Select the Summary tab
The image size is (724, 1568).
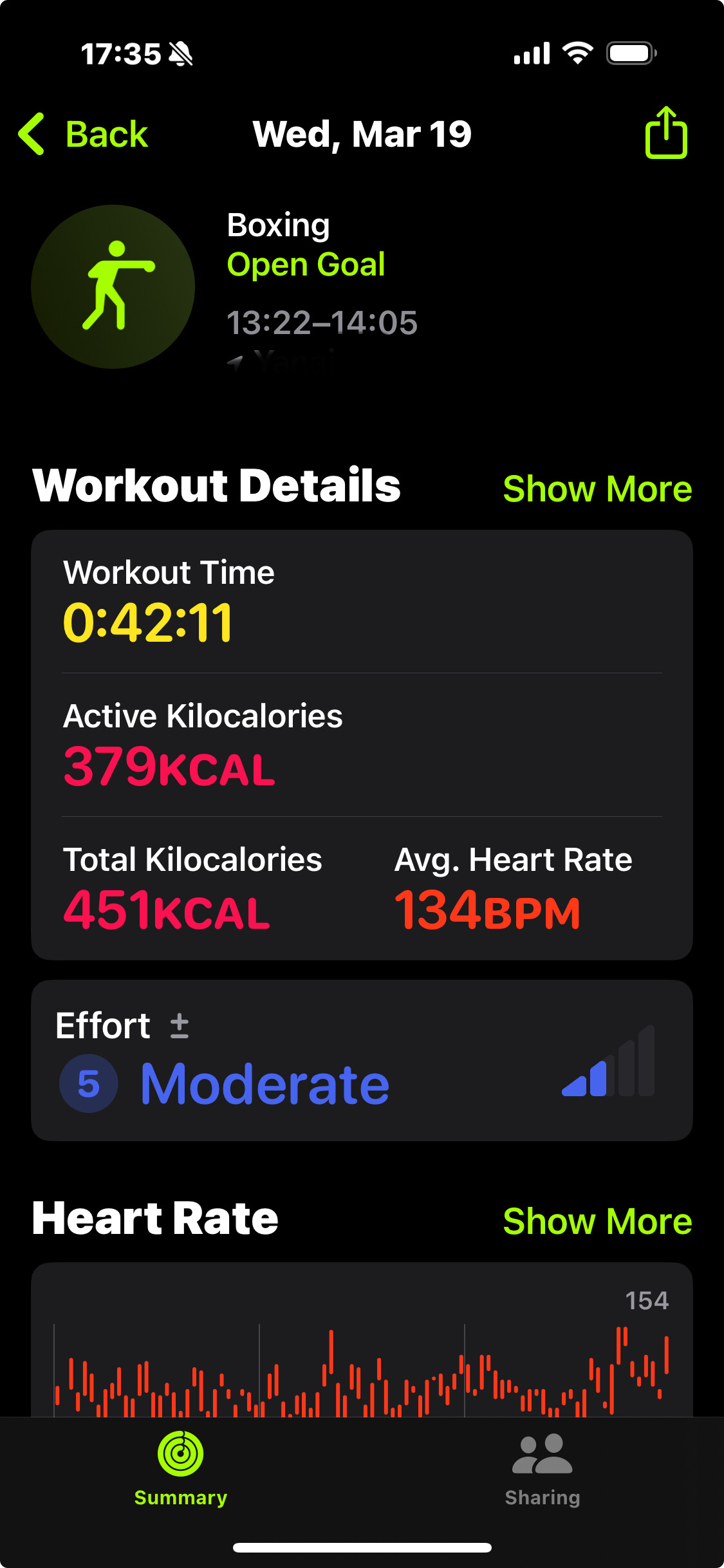[x=181, y=1470]
